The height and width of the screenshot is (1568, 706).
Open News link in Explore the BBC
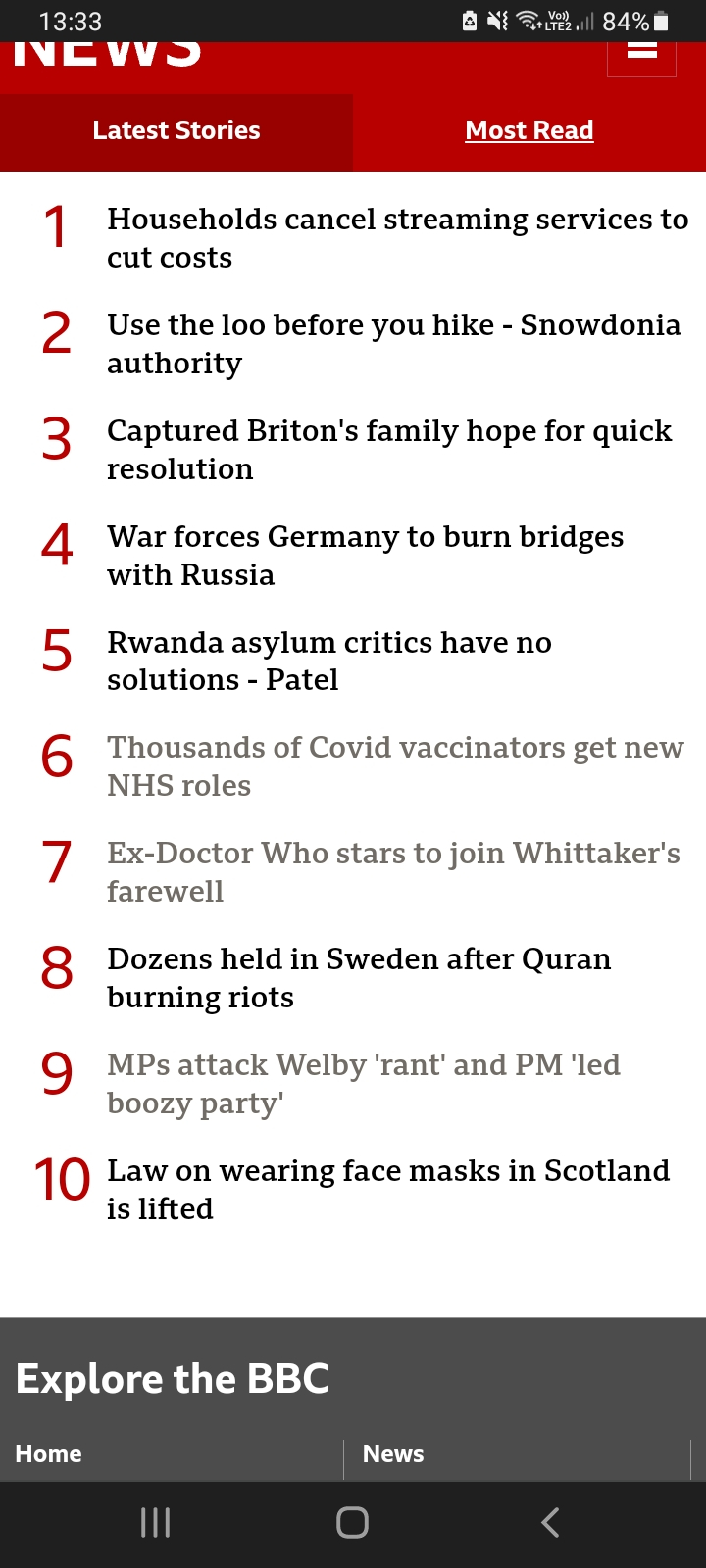pos(393,1454)
